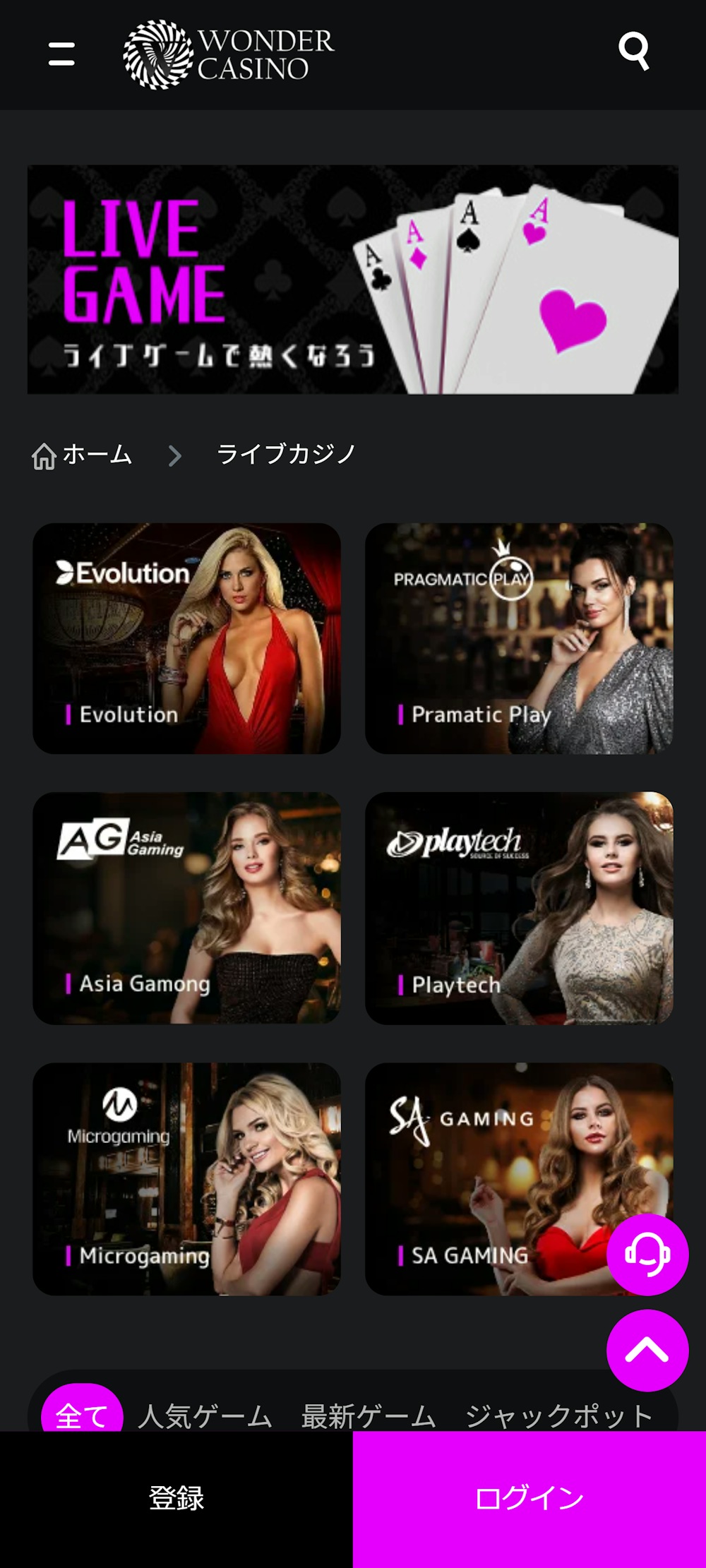Expand the breadcrumb chevron arrow

176,455
